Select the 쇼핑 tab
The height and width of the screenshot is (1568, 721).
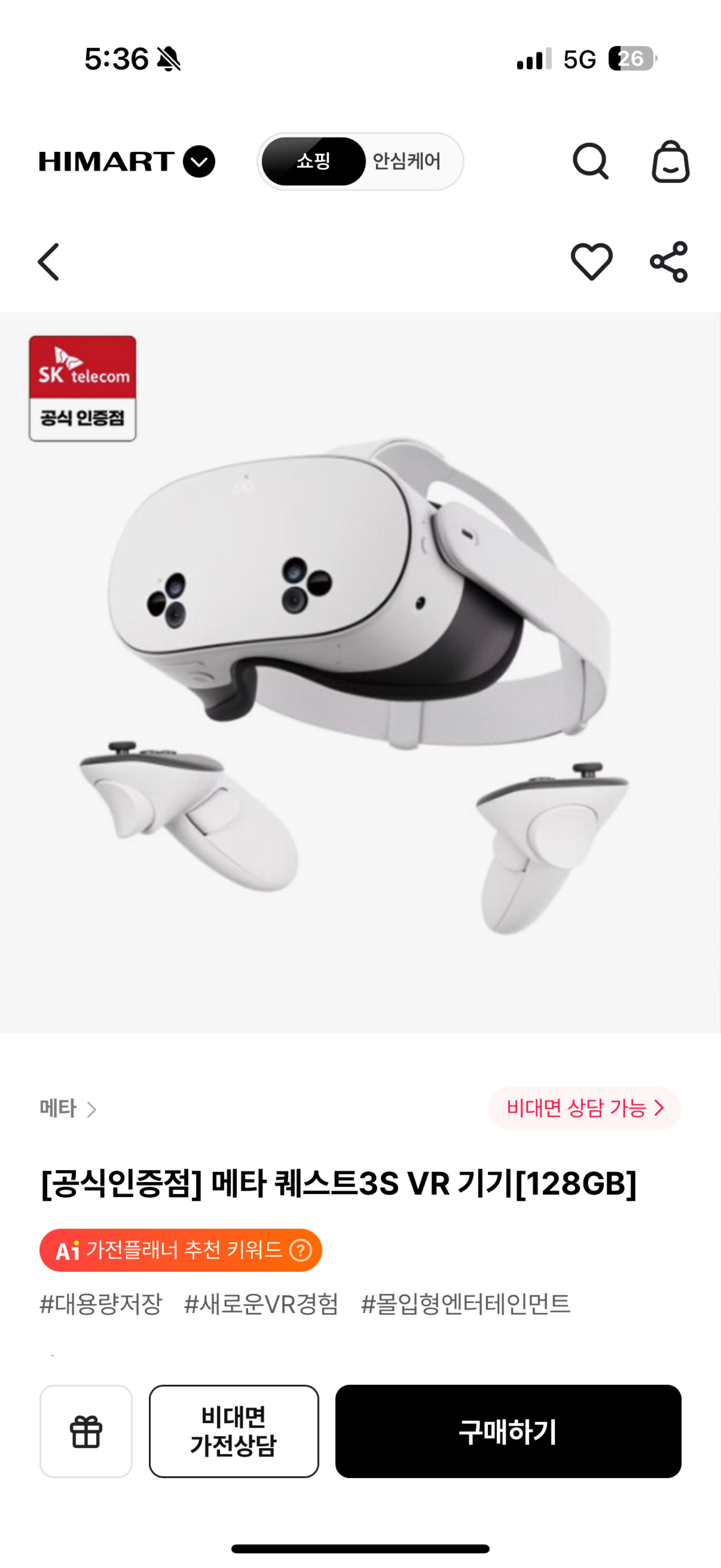pyautogui.click(x=313, y=161)
